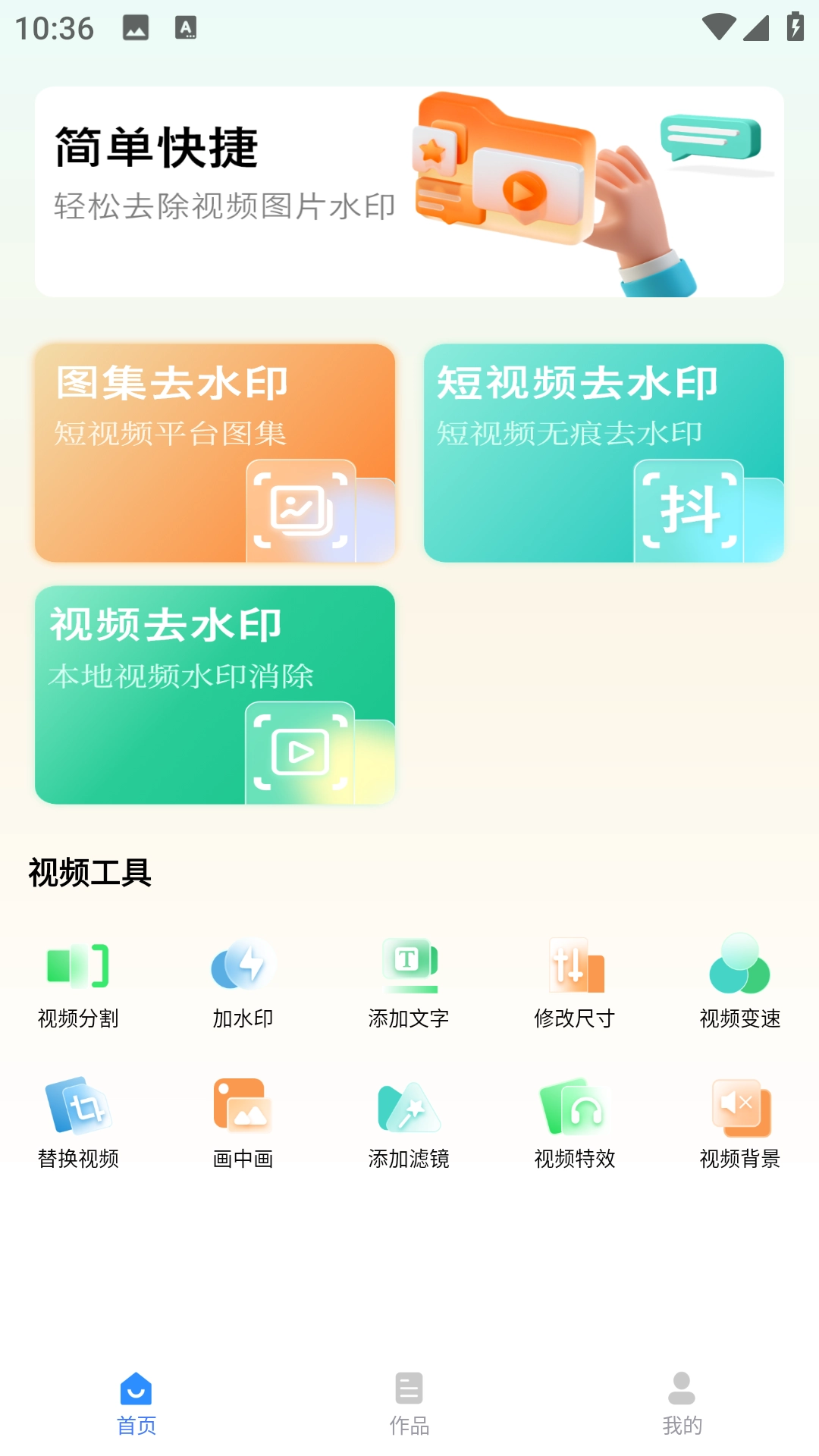819x1456 pixels.
Task: Open the 视频变速 (video speed) tool
Action: 739,982
